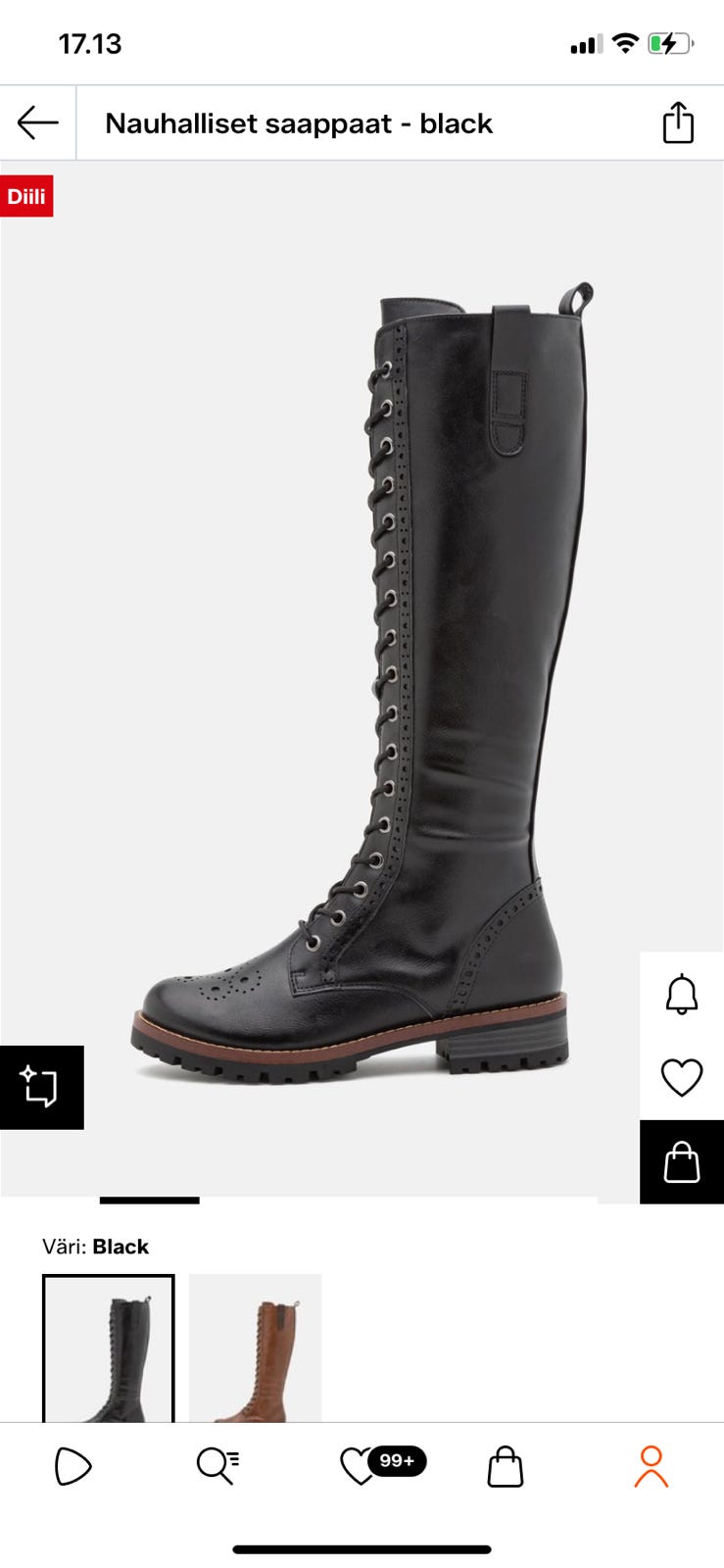This screenshot has height=1568, width=724.
Task: Share this boot product
Action: click(x=678, y=123)
